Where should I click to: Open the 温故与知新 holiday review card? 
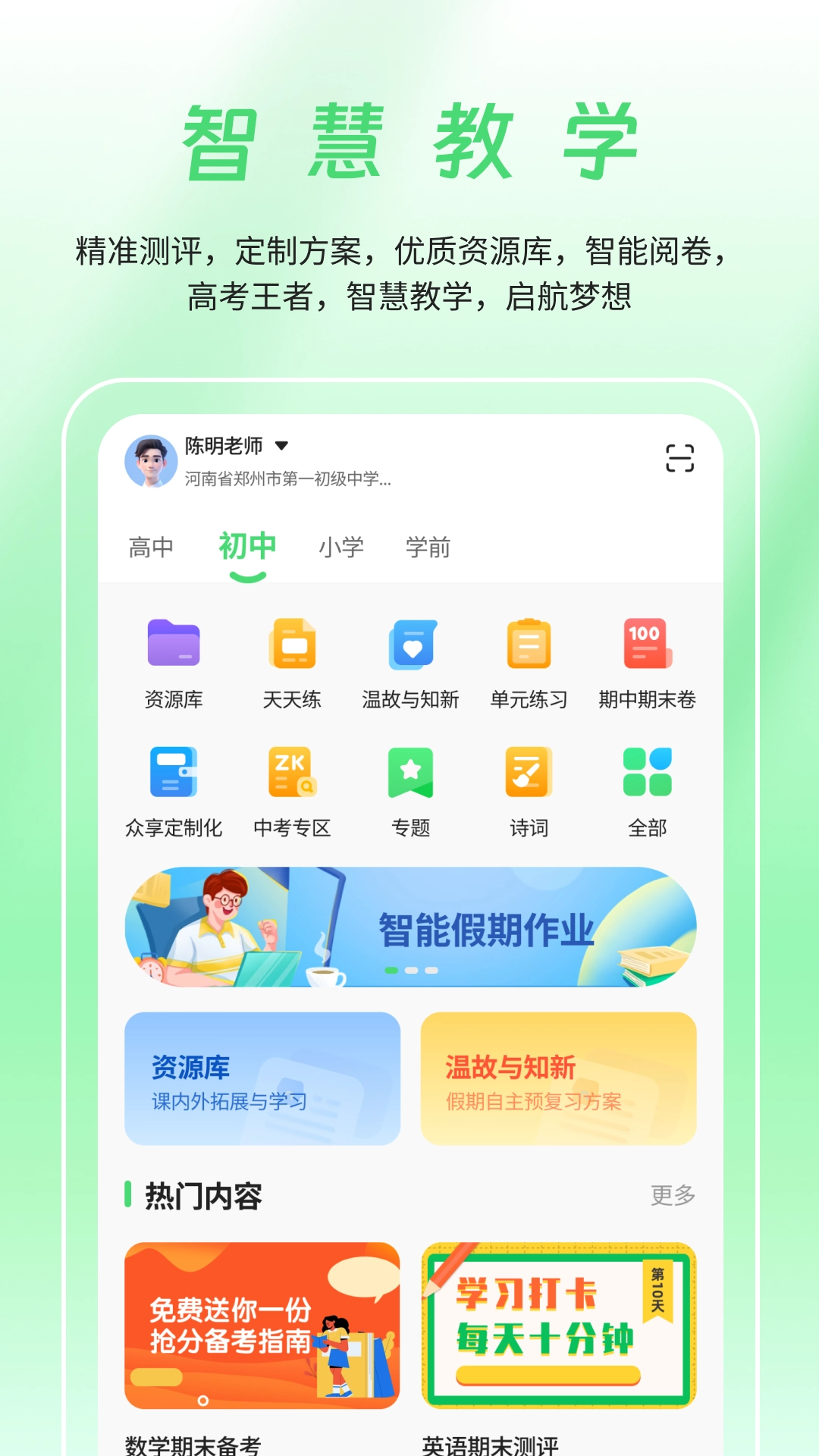coord(559,1078)
